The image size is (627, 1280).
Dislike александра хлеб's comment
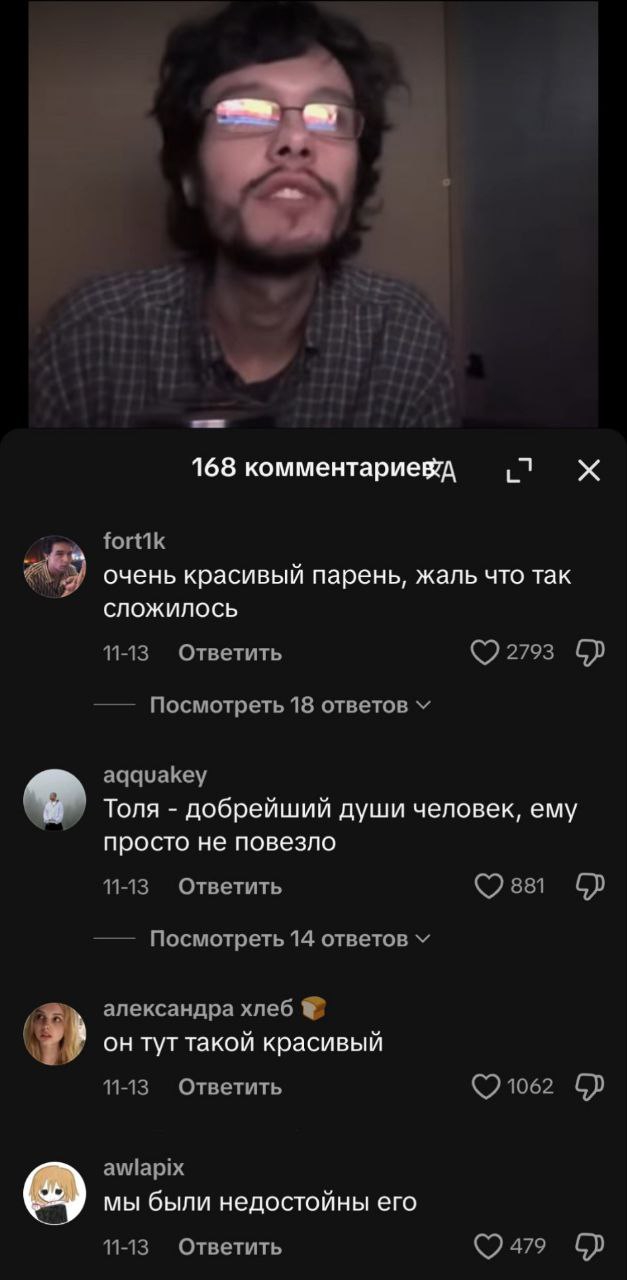tap(590, 1086)
